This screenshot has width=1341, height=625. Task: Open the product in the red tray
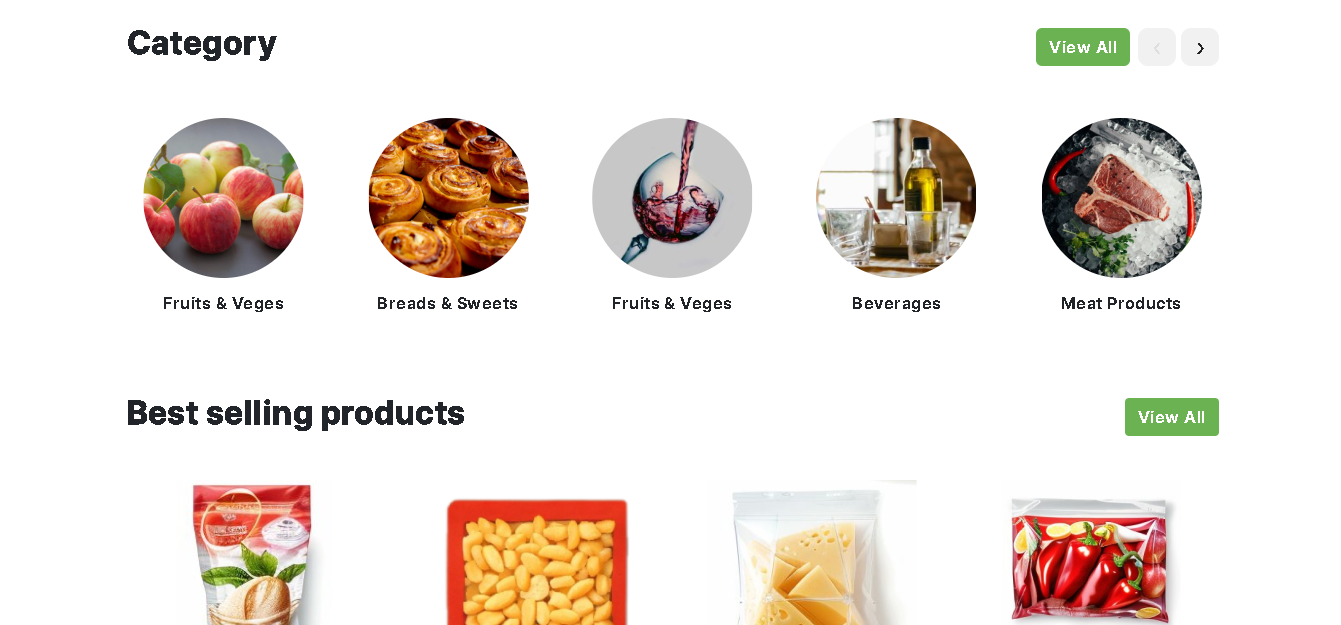pos(537,562)
